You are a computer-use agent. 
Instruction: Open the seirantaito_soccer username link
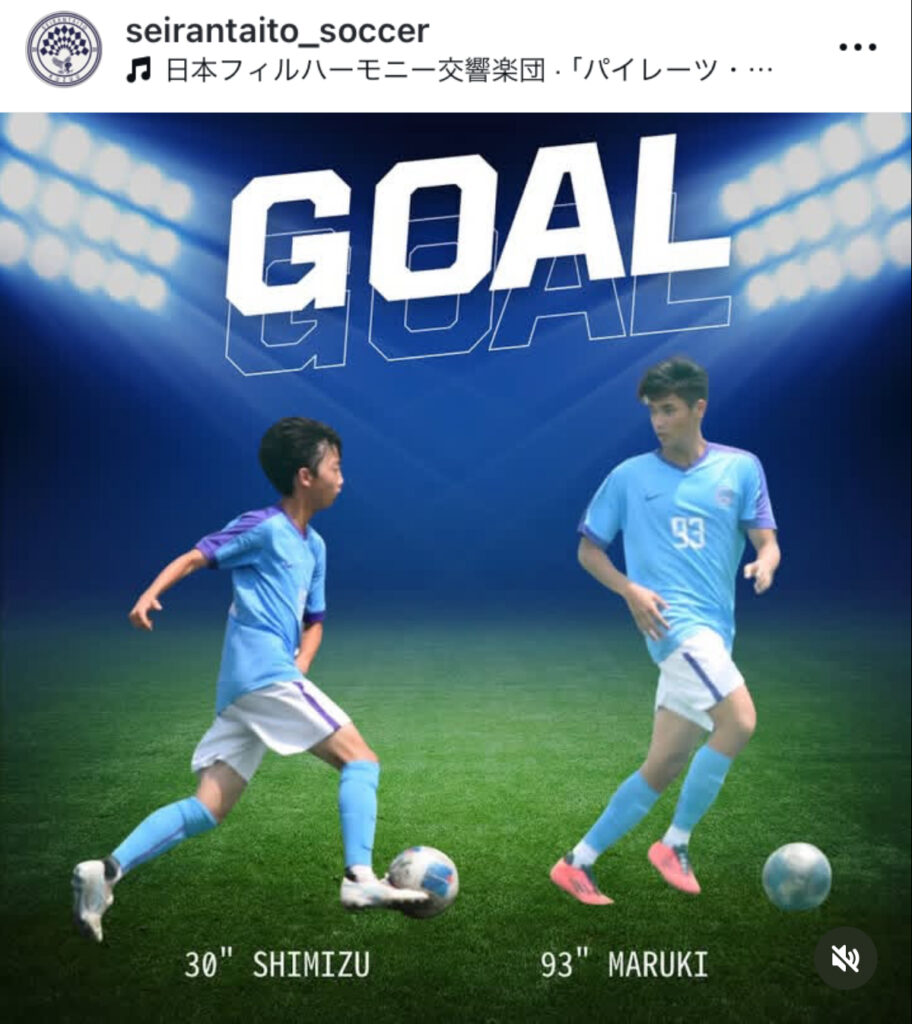pyautogui.click(x=277, y=30)
